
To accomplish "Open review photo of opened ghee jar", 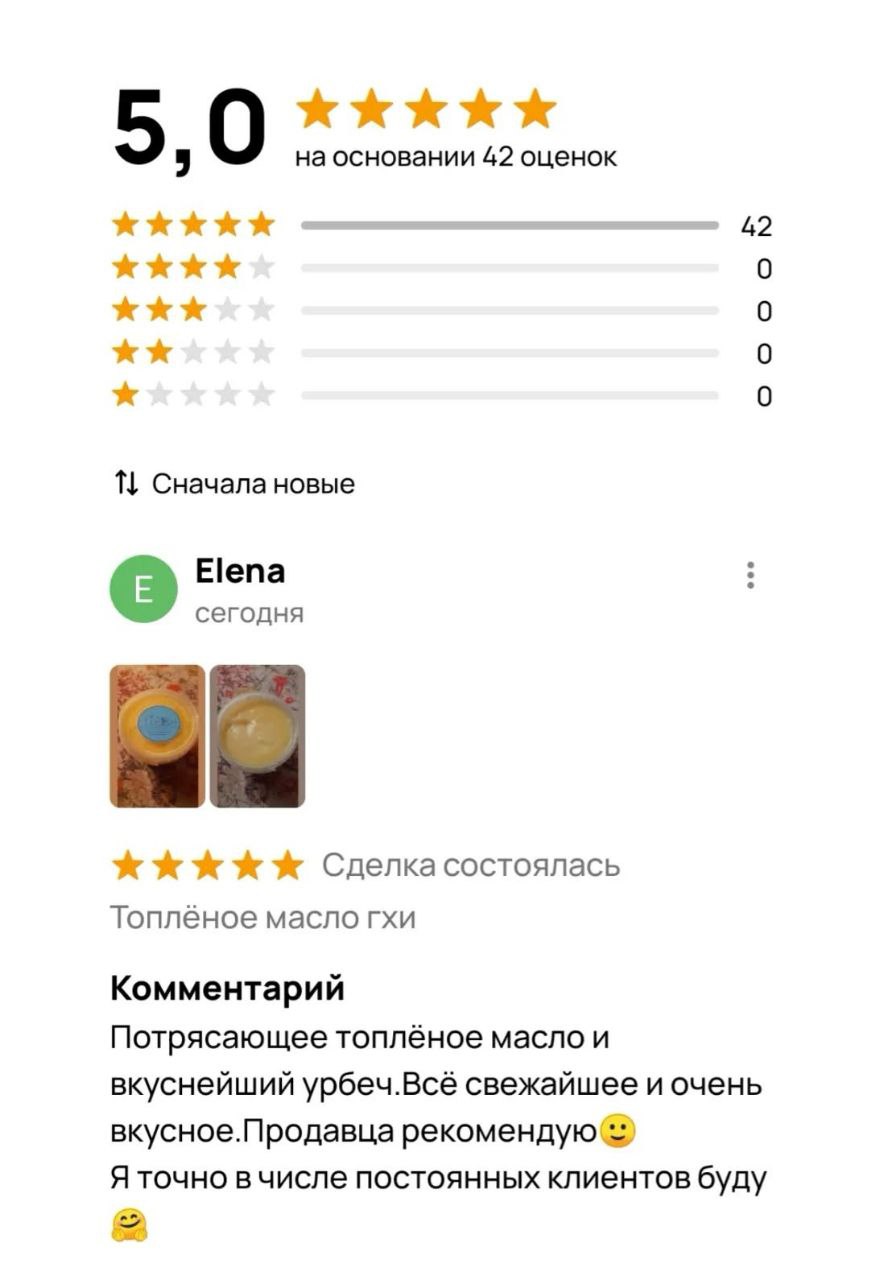I will pyautogui.click(x=257, y=735).
